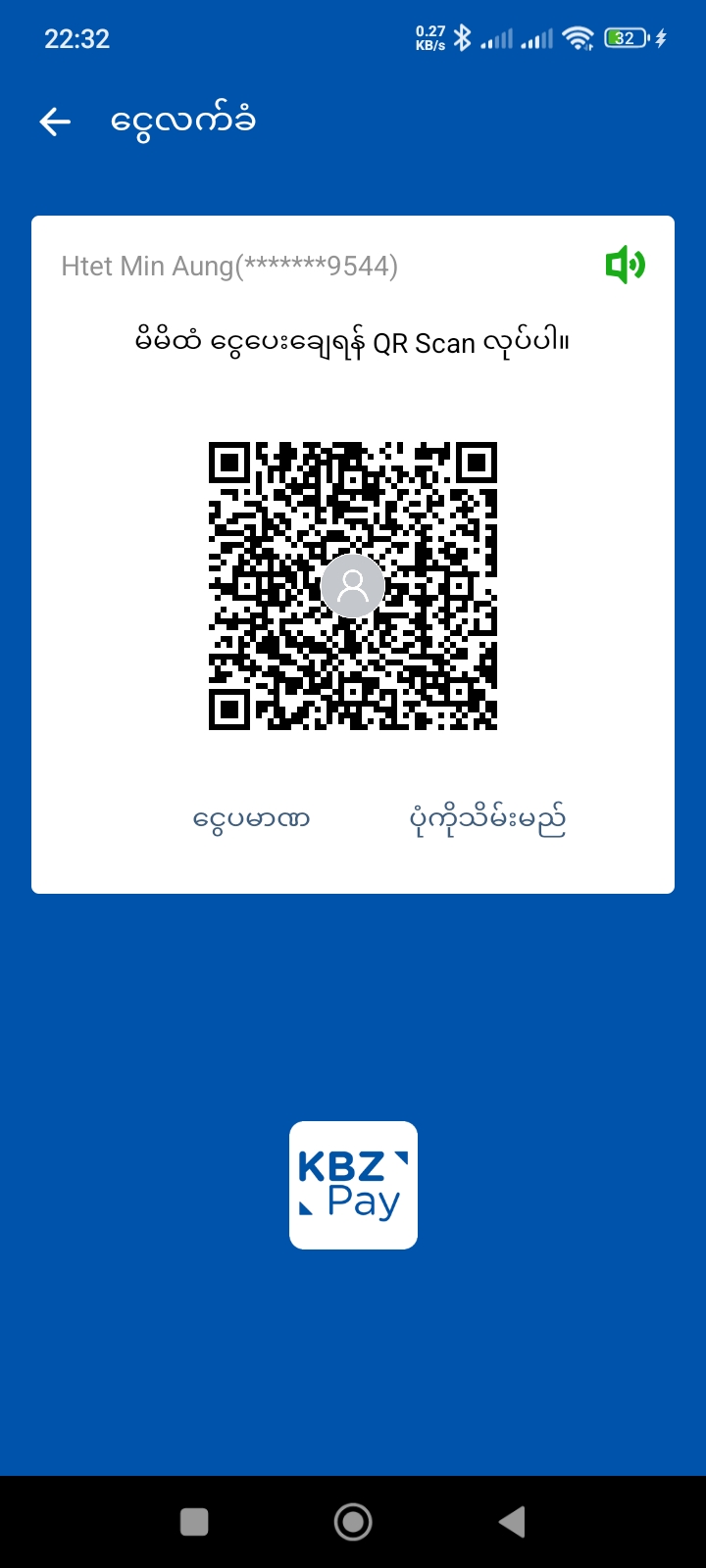Toggle the green sound speaker icon
The height and width of the screenshot is (1568, 706).
click(625, 265)
